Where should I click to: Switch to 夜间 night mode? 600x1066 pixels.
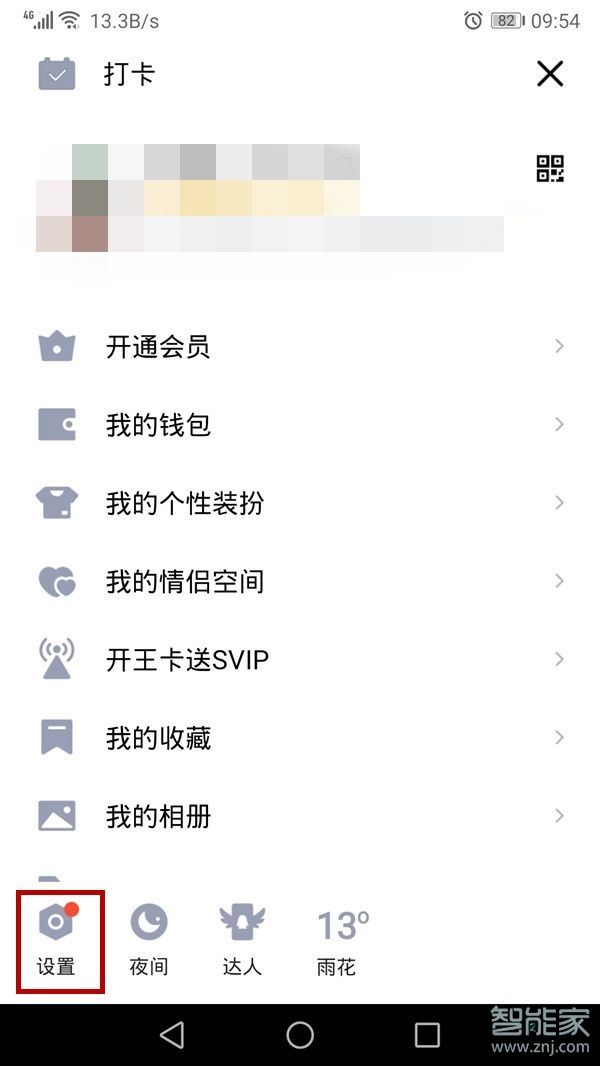click(149, 940)
